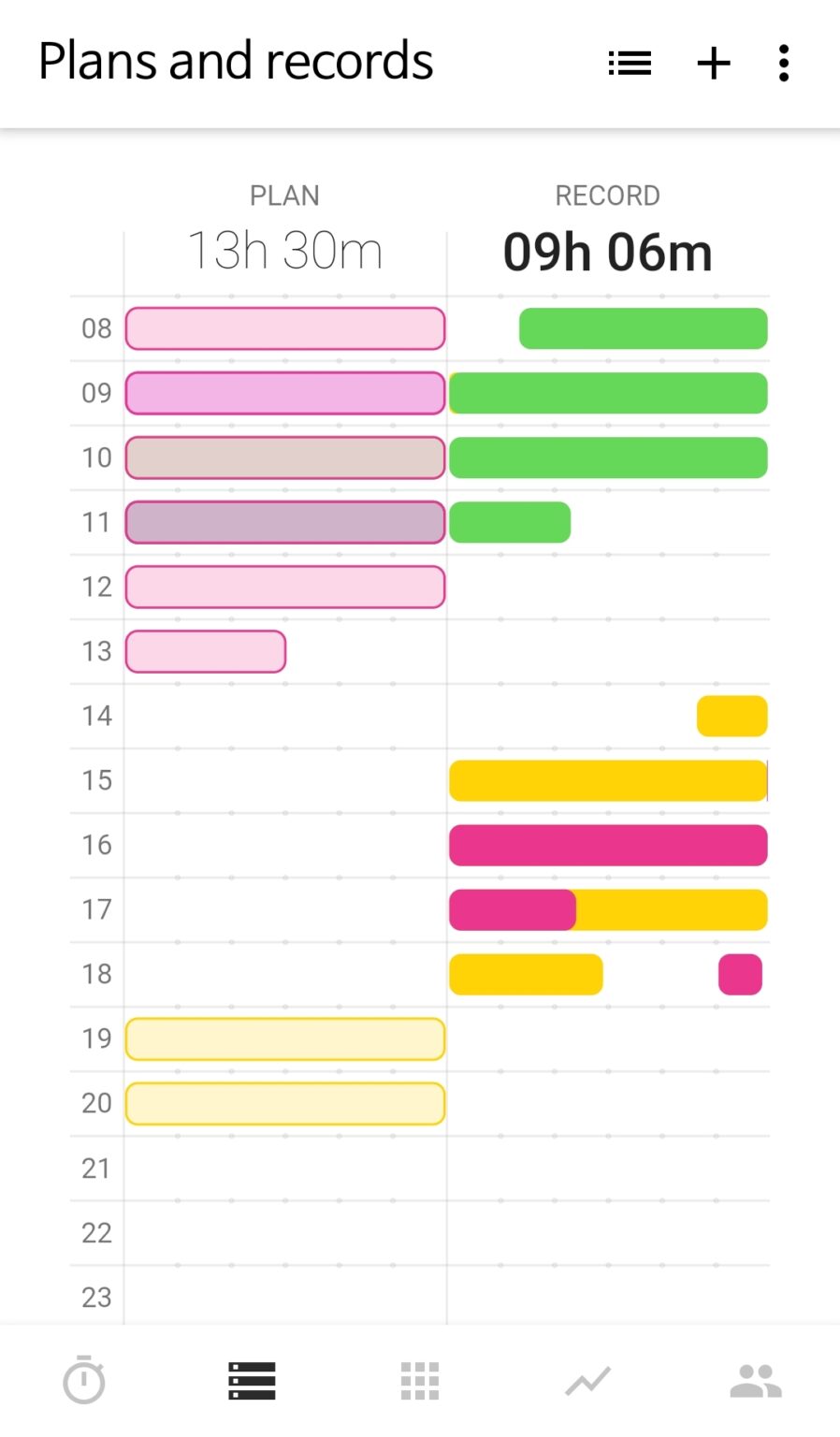This screenshot has height=1437, width=840.
Task: Switch to the timer tab
Action: coord(84,1380)
